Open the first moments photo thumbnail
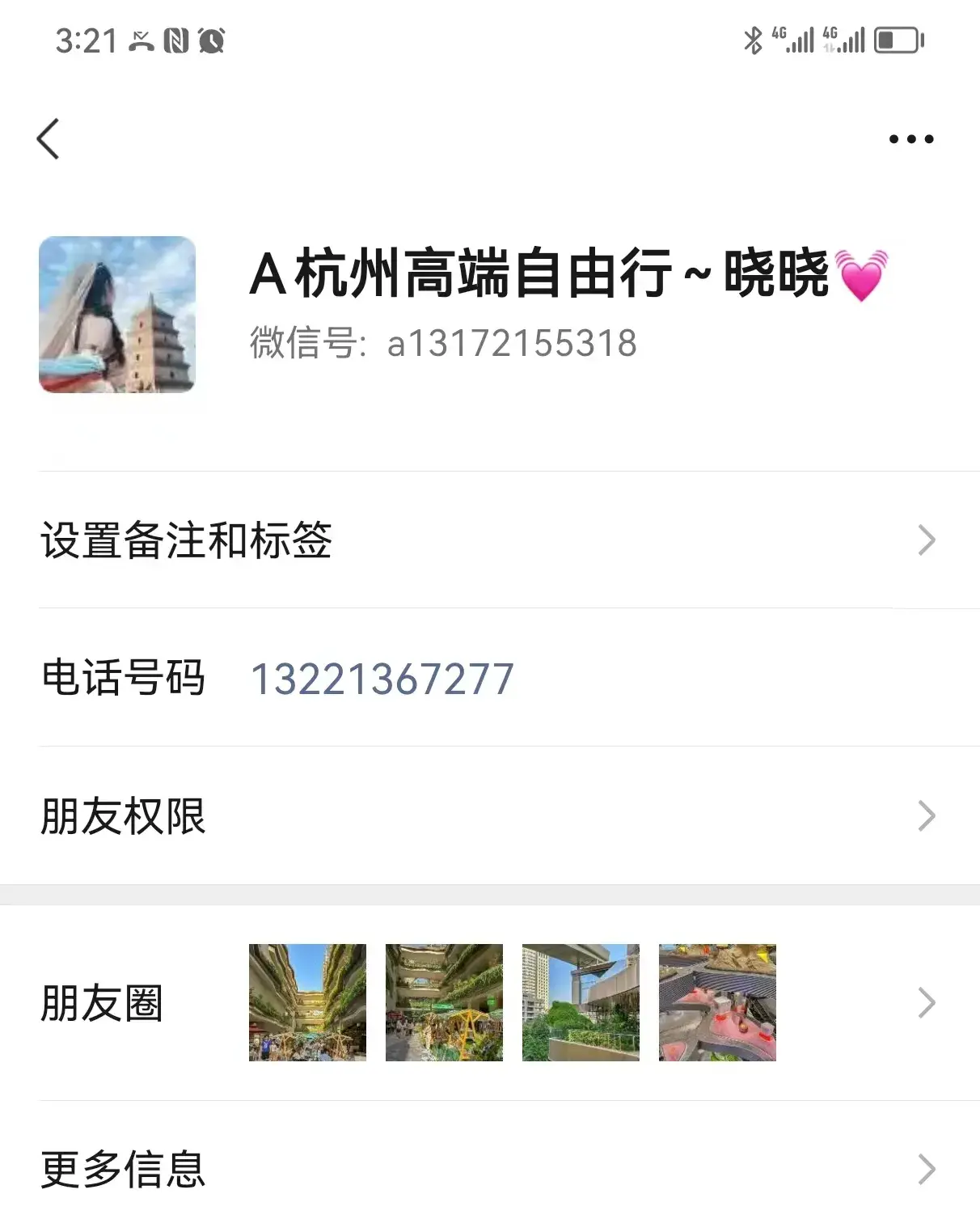This screenshot has height=1232, width=980. [x=307, y=1002]
